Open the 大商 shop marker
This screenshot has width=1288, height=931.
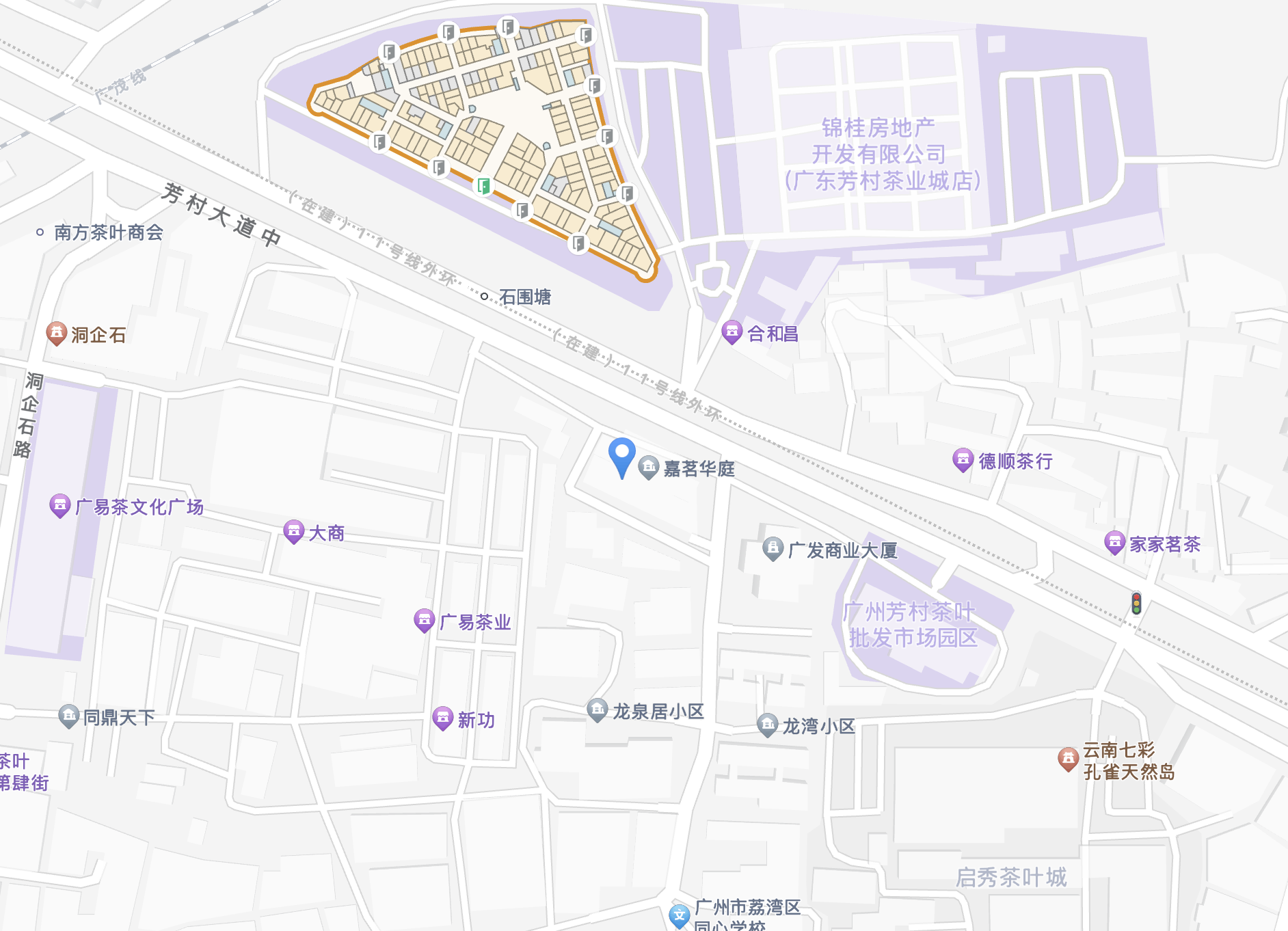[x=293, y=531]
